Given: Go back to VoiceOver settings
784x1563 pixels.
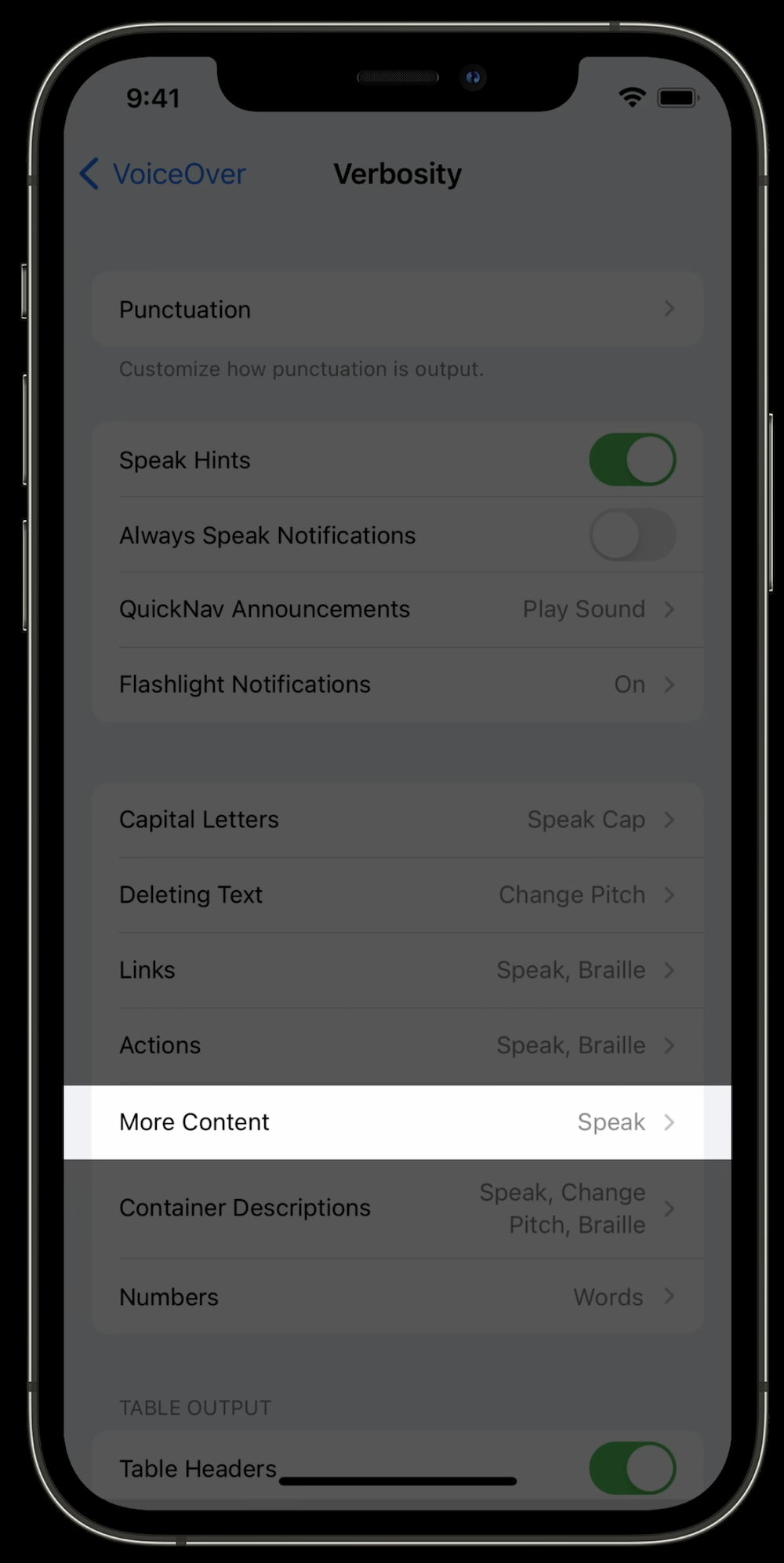Looking at the screenshot, I should tap(163, 173).
